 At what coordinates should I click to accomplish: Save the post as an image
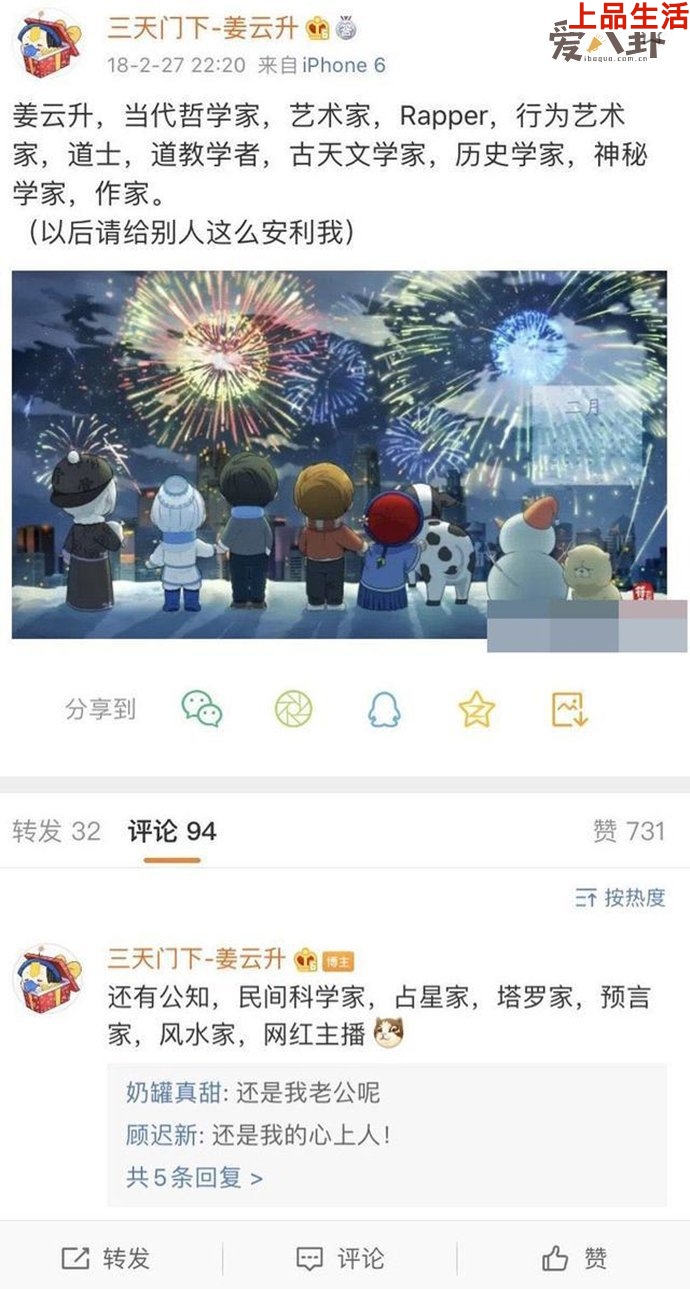(569, 709)
